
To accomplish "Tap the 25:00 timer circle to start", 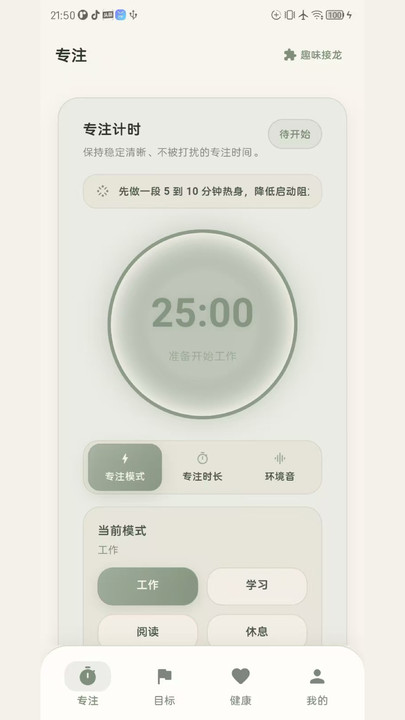I will click(x=202, y=324).
